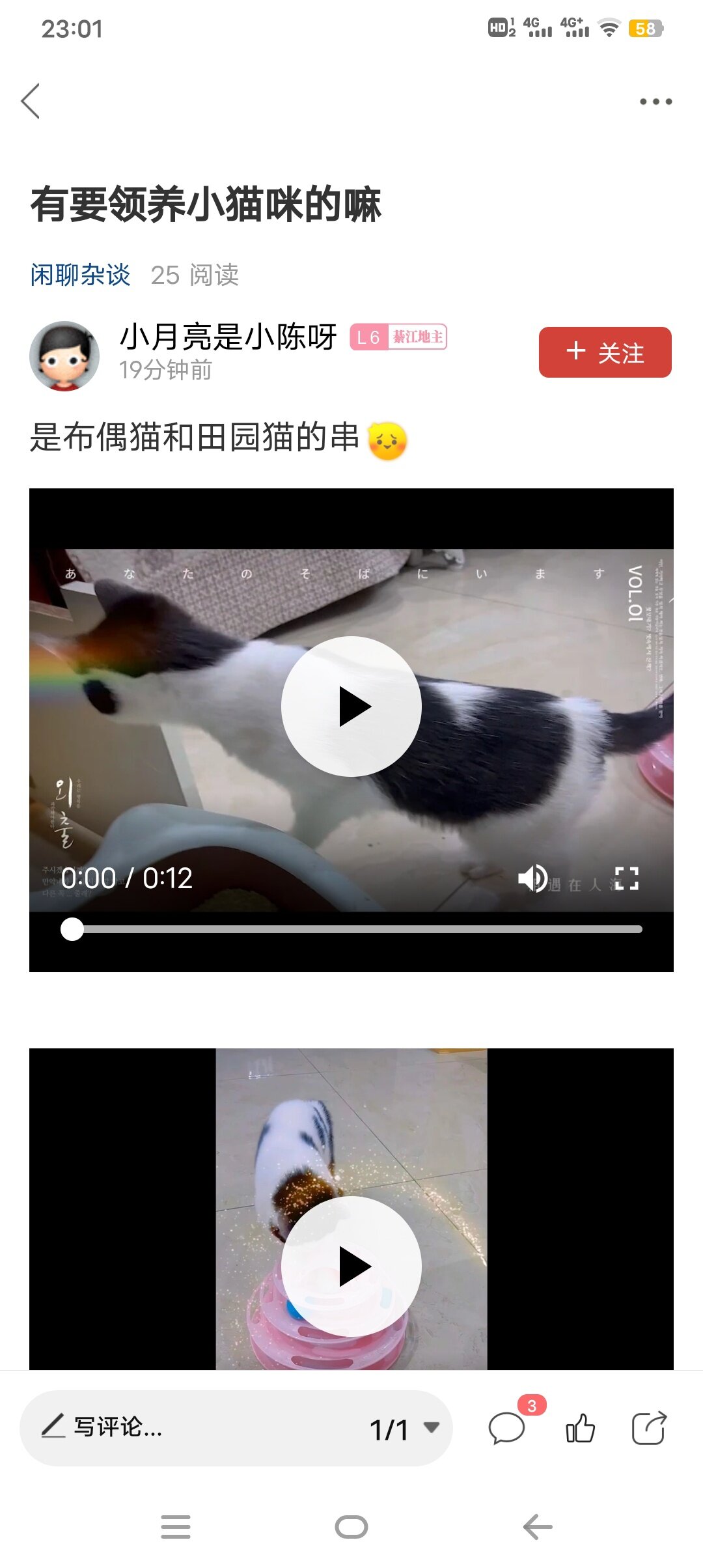Like this post with thumbs-up

(580, 1429)
